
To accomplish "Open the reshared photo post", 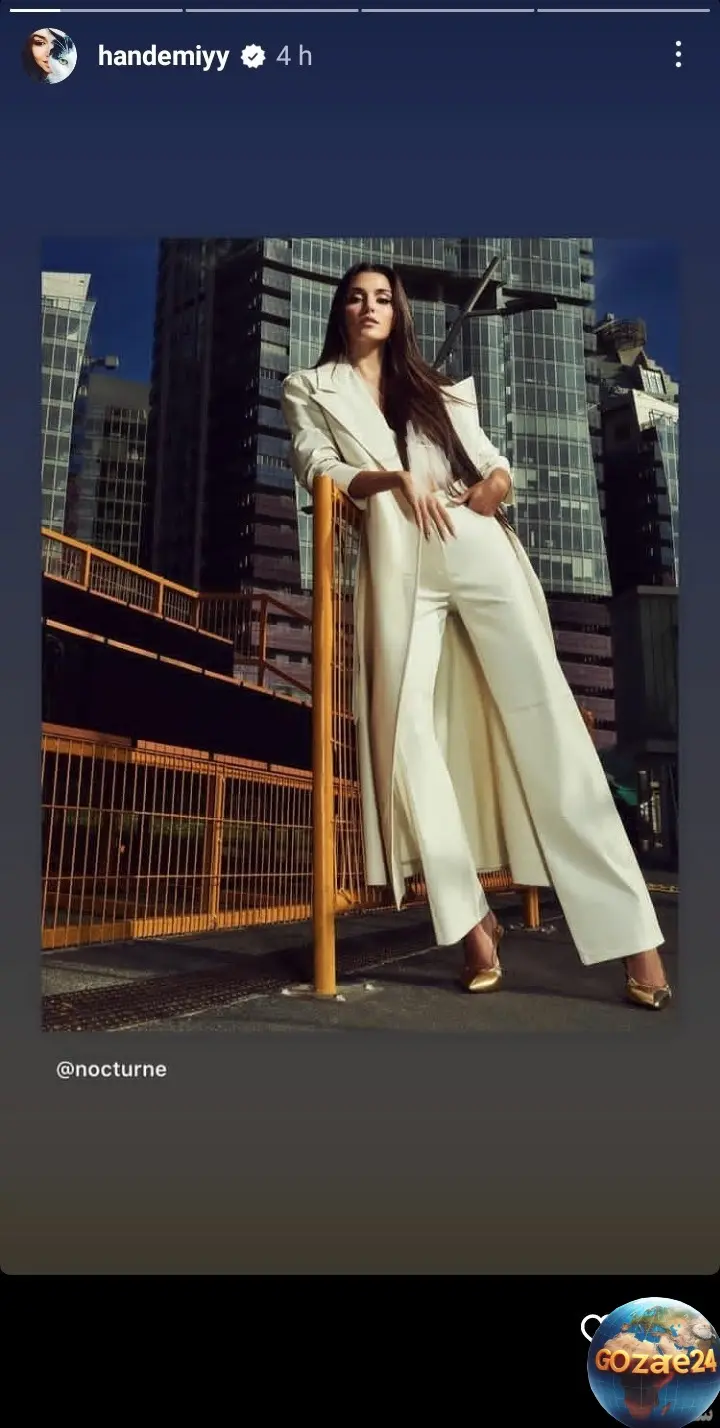I will (x=360, y=634).
